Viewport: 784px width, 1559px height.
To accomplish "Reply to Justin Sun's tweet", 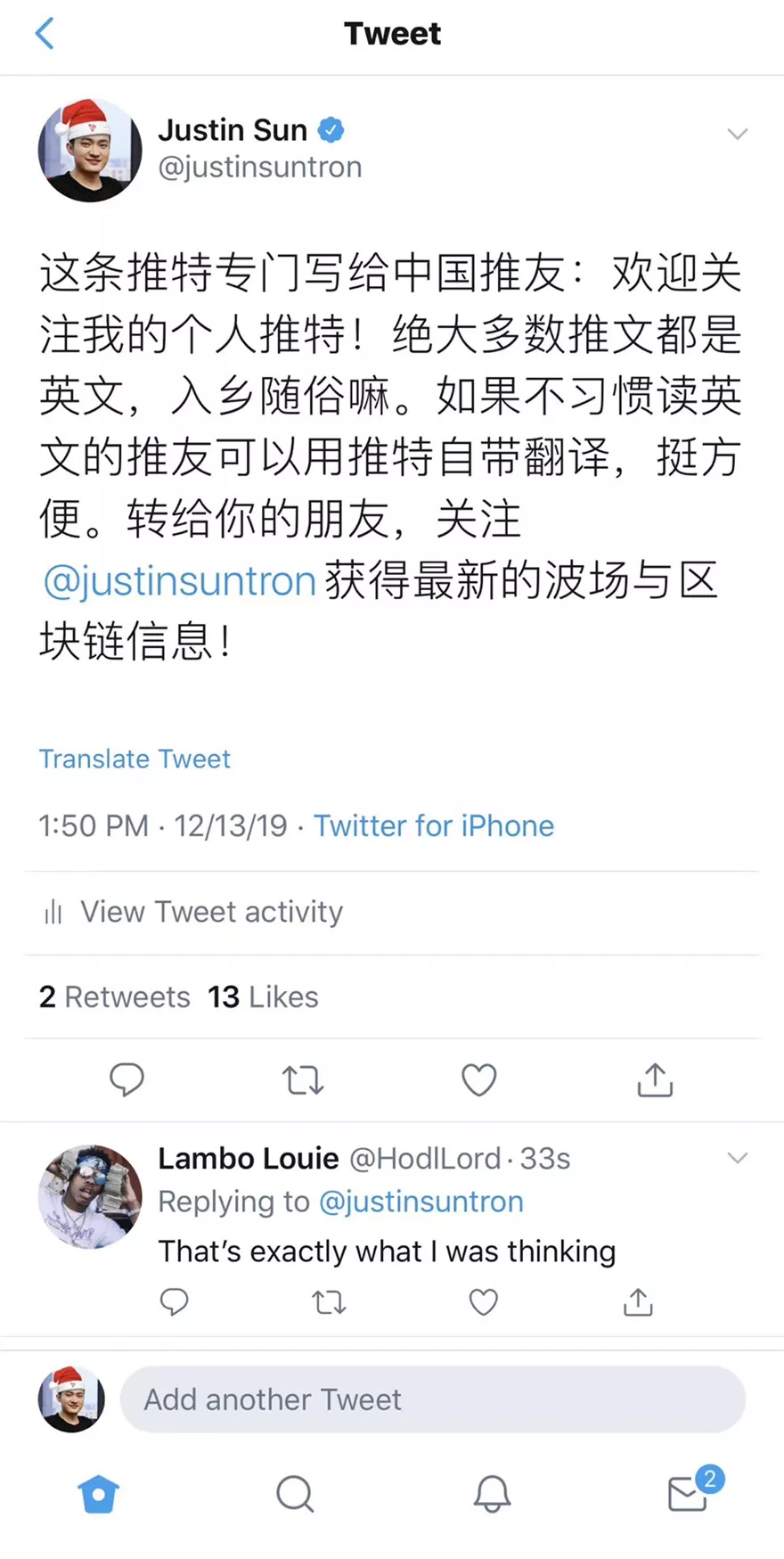I will [127, 1079].
